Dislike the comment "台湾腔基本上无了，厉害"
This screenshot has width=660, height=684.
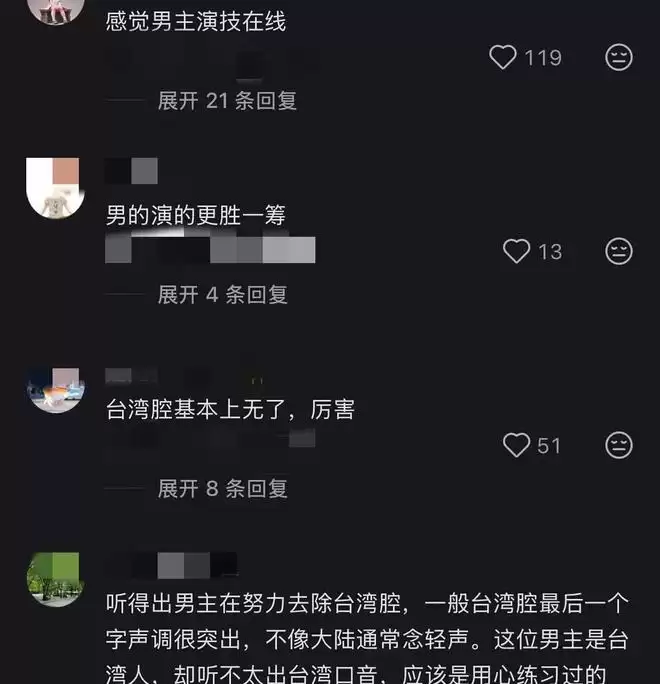619,445
